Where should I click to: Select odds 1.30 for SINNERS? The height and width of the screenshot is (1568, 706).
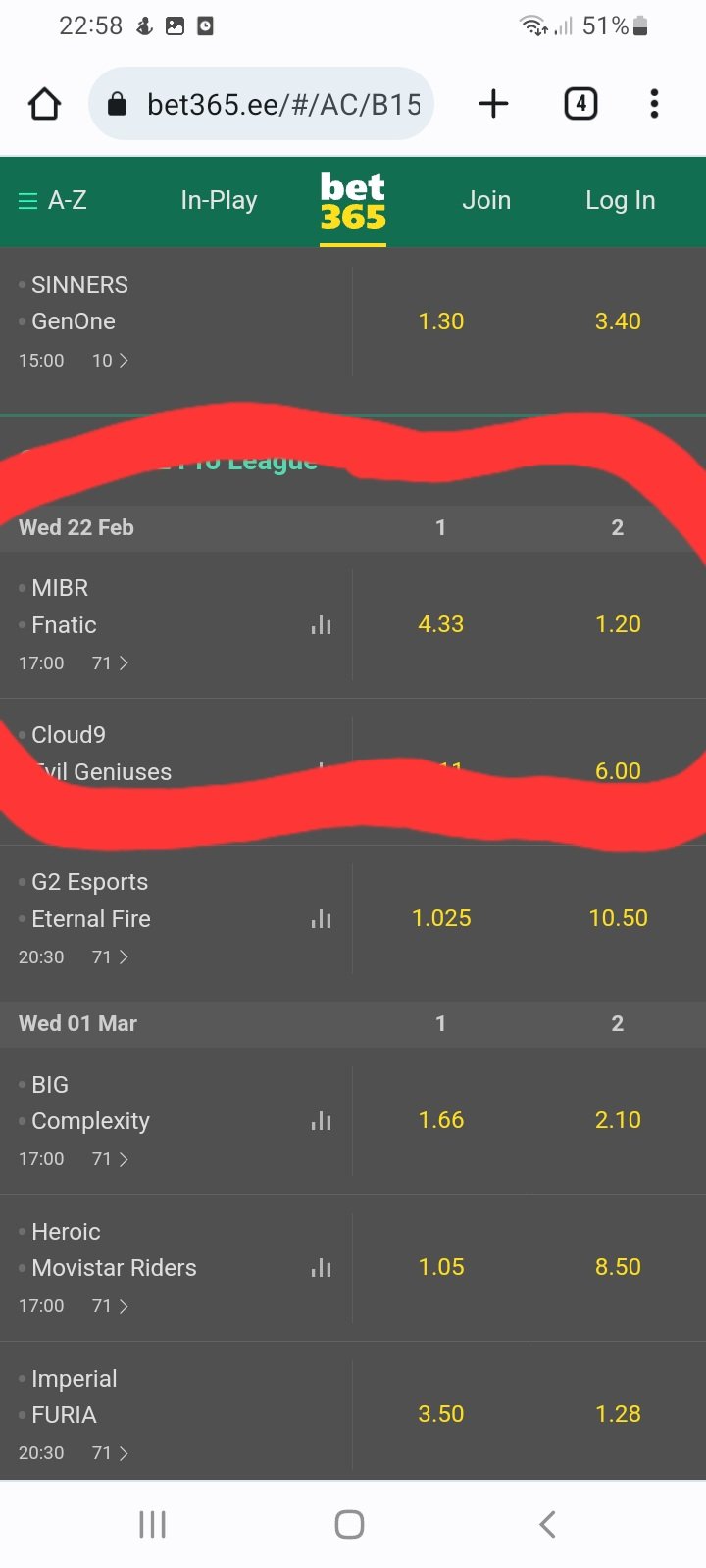tap(441, 321)
